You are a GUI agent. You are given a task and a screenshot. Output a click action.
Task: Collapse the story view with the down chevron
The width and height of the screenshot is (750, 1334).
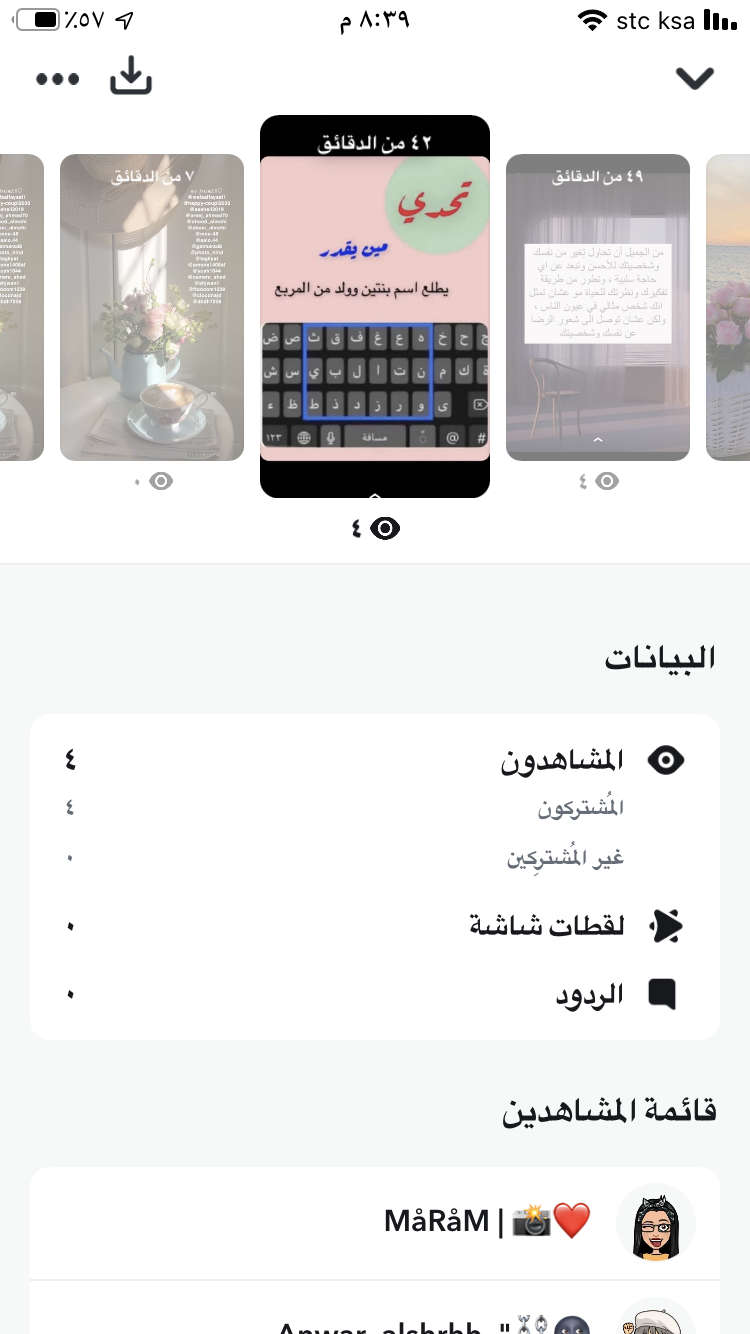coord(694,78)
